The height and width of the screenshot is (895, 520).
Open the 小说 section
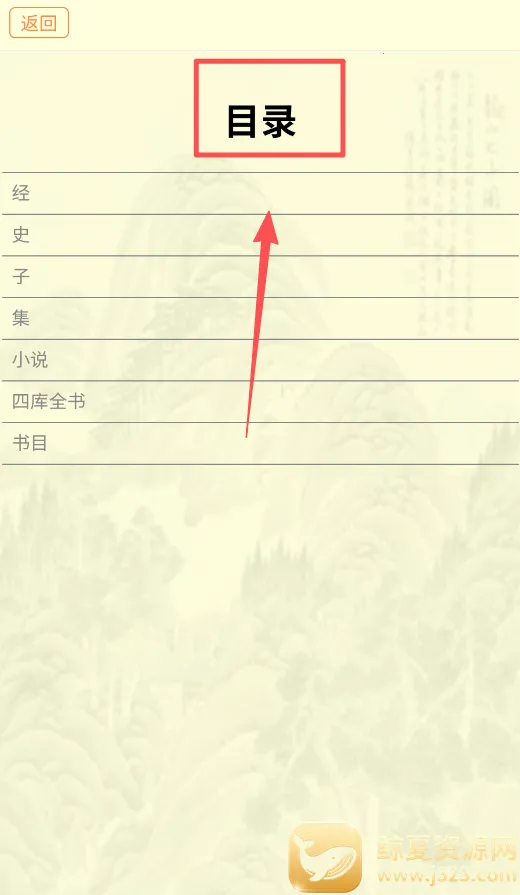(260, 360)
